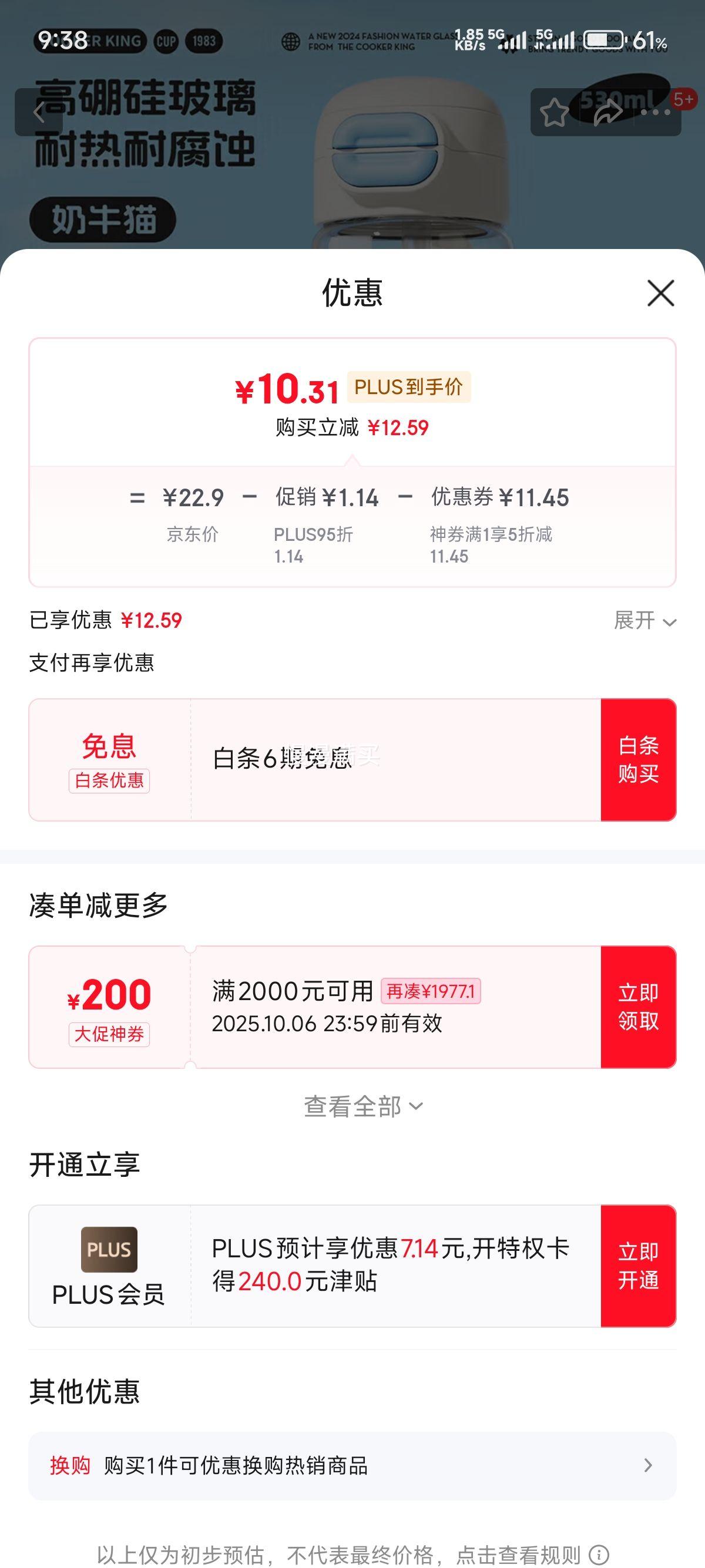Expand 查看全部 to see all coupons
The image size is (705, 1568).
(364, 1106)
